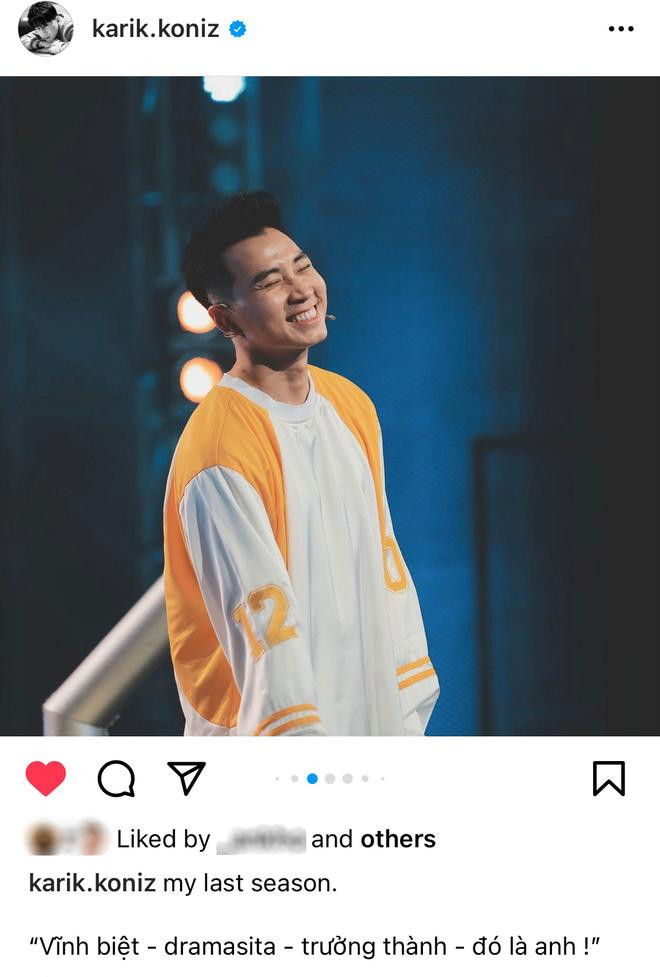
Task: Share the post with paper plane icon
Action: (x=186, y=778)
